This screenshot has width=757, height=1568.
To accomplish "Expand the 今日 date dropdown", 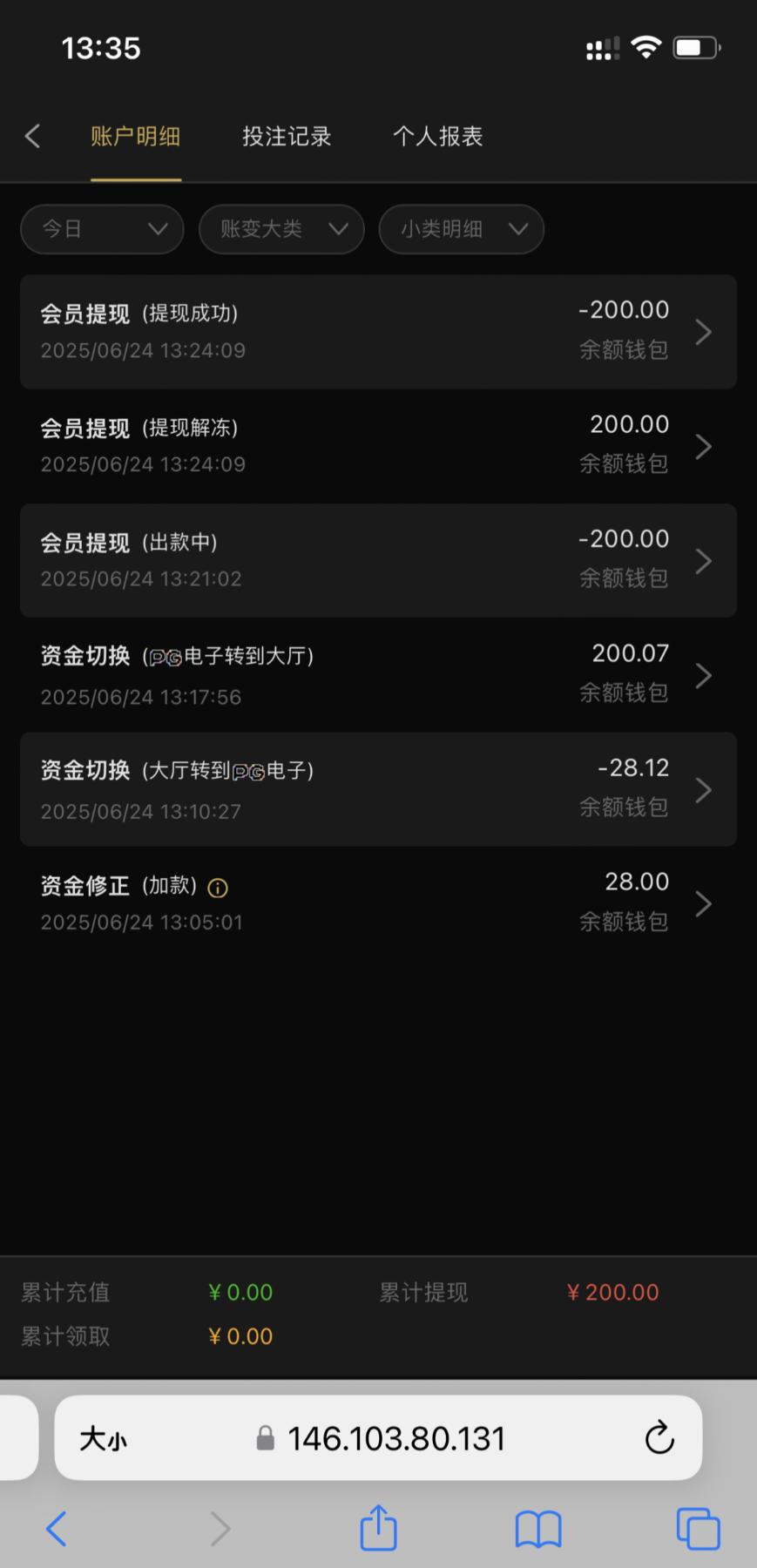I will tap(102, 229).
